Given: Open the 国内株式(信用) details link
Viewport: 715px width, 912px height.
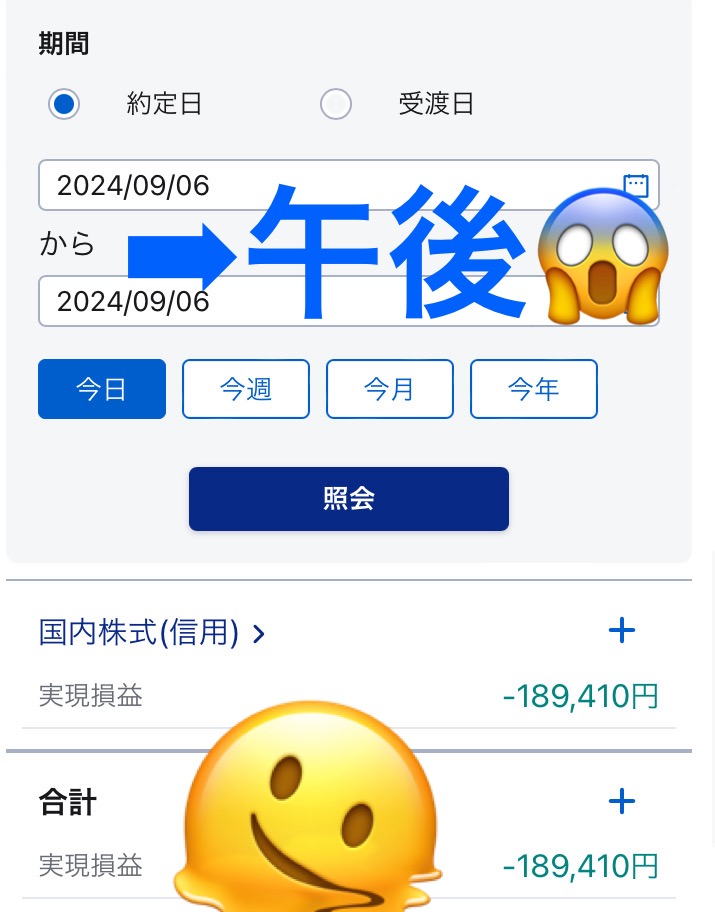Looking at the screenshot, I should pos(152,632).
